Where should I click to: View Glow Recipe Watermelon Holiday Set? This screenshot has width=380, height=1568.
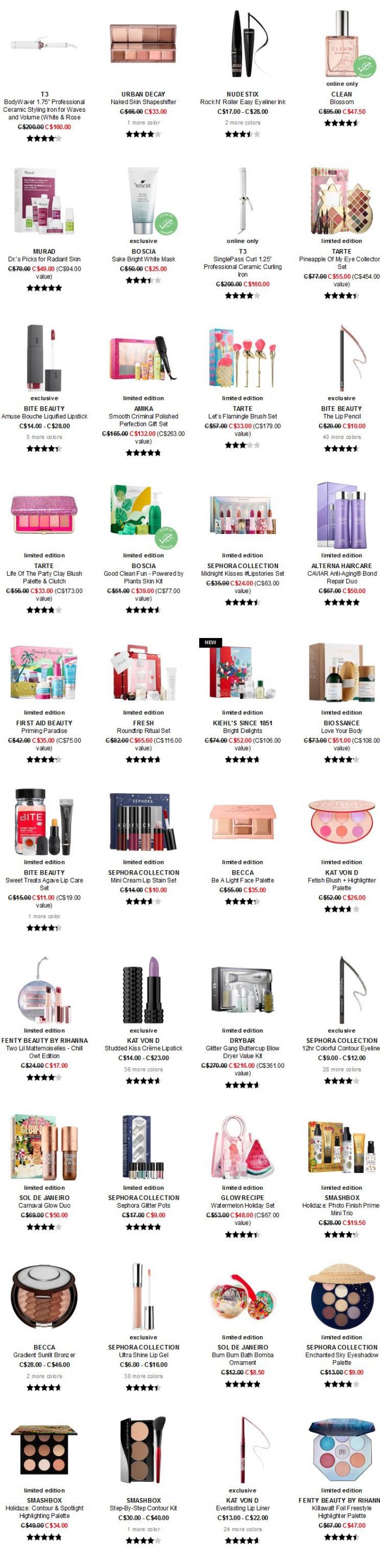[242, 1205]
